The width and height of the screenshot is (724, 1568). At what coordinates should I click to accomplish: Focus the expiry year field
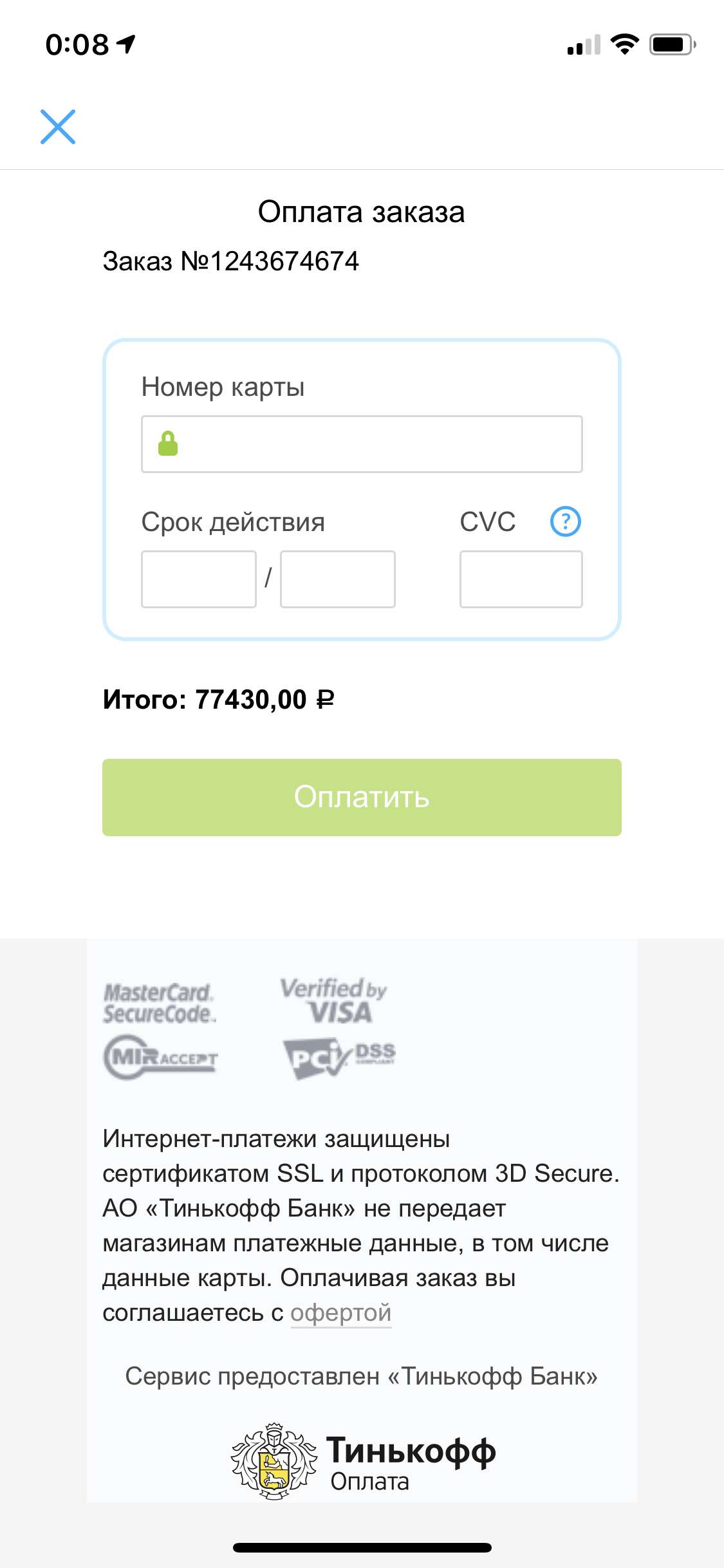tap(337, 579)
